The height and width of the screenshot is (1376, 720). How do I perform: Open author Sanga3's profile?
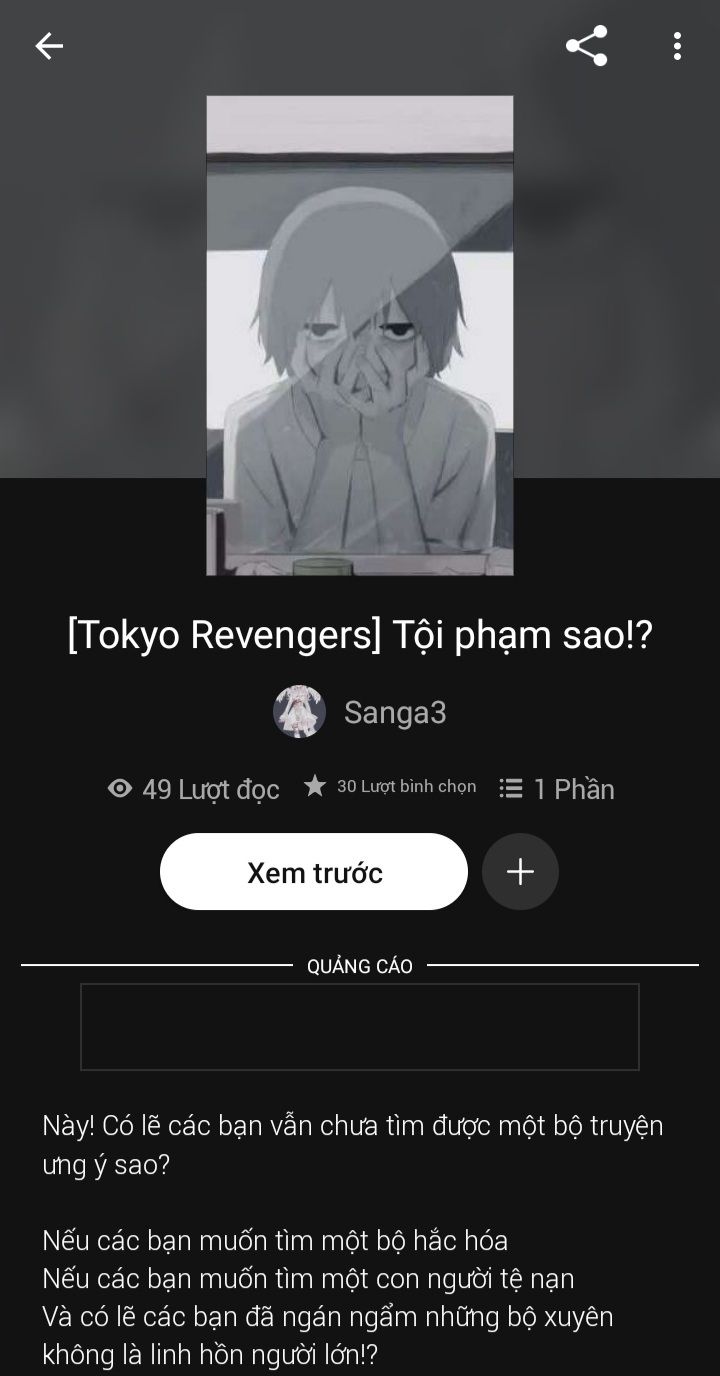360,712
